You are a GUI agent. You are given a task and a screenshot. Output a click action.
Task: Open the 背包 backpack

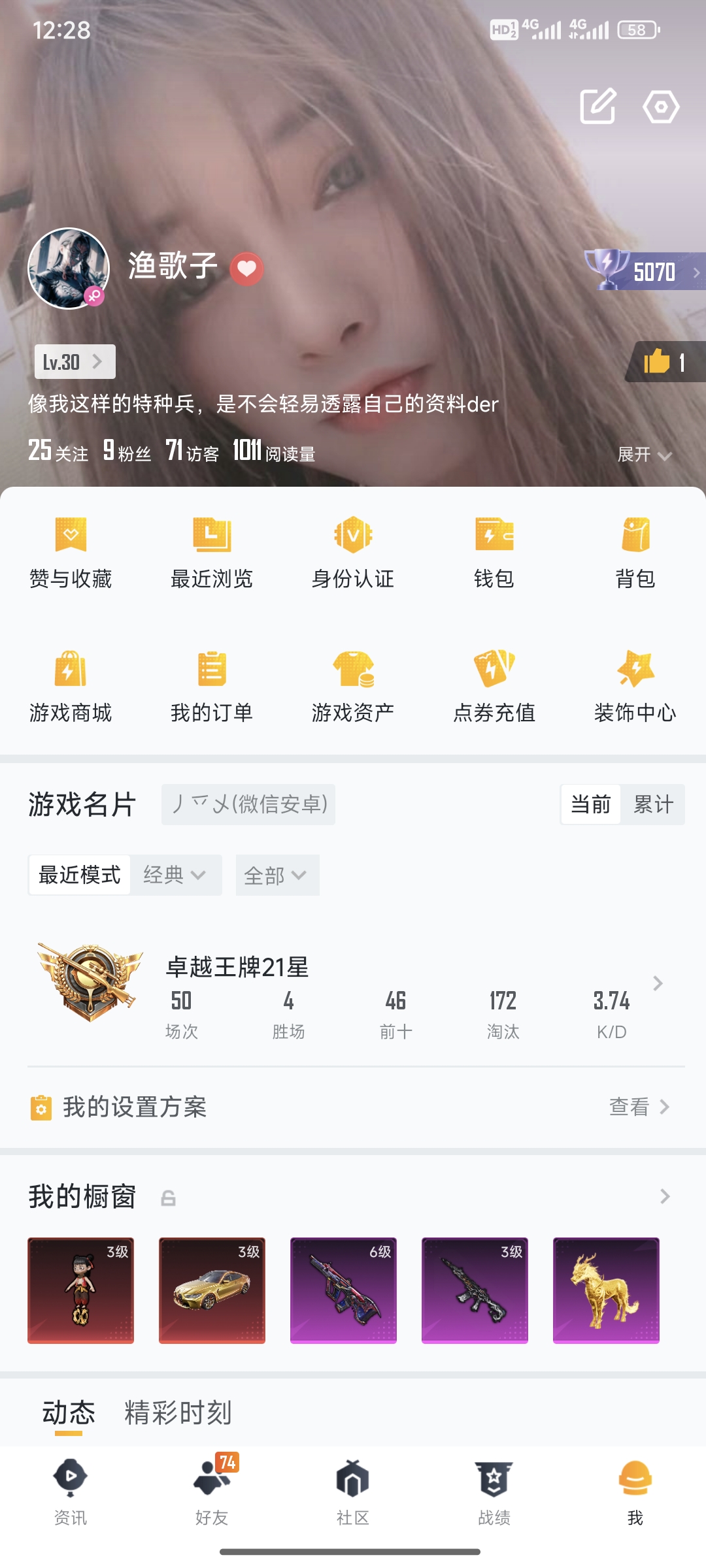coord(634,552)
